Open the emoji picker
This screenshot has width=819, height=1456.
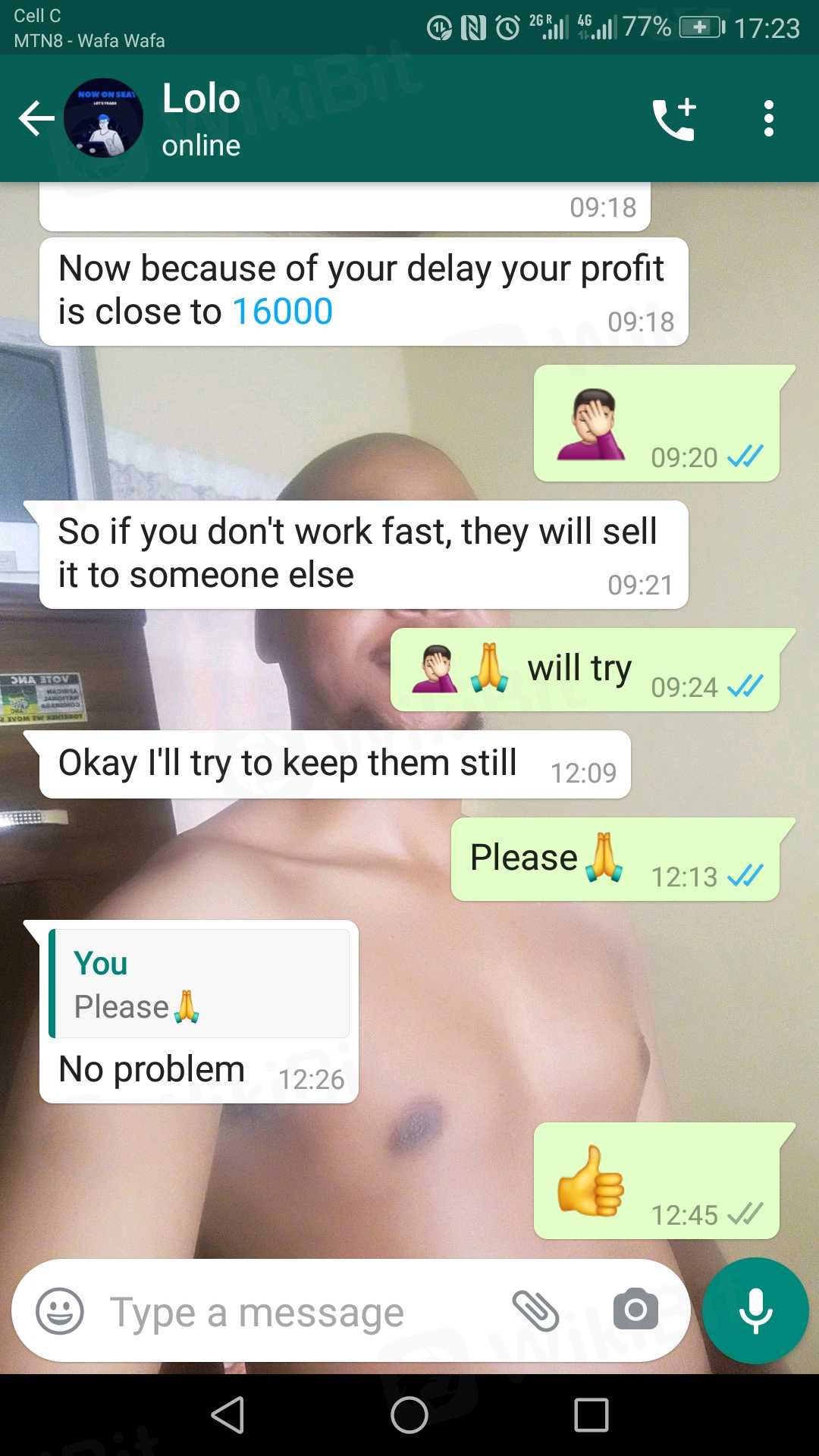[x=60, y=1311]
